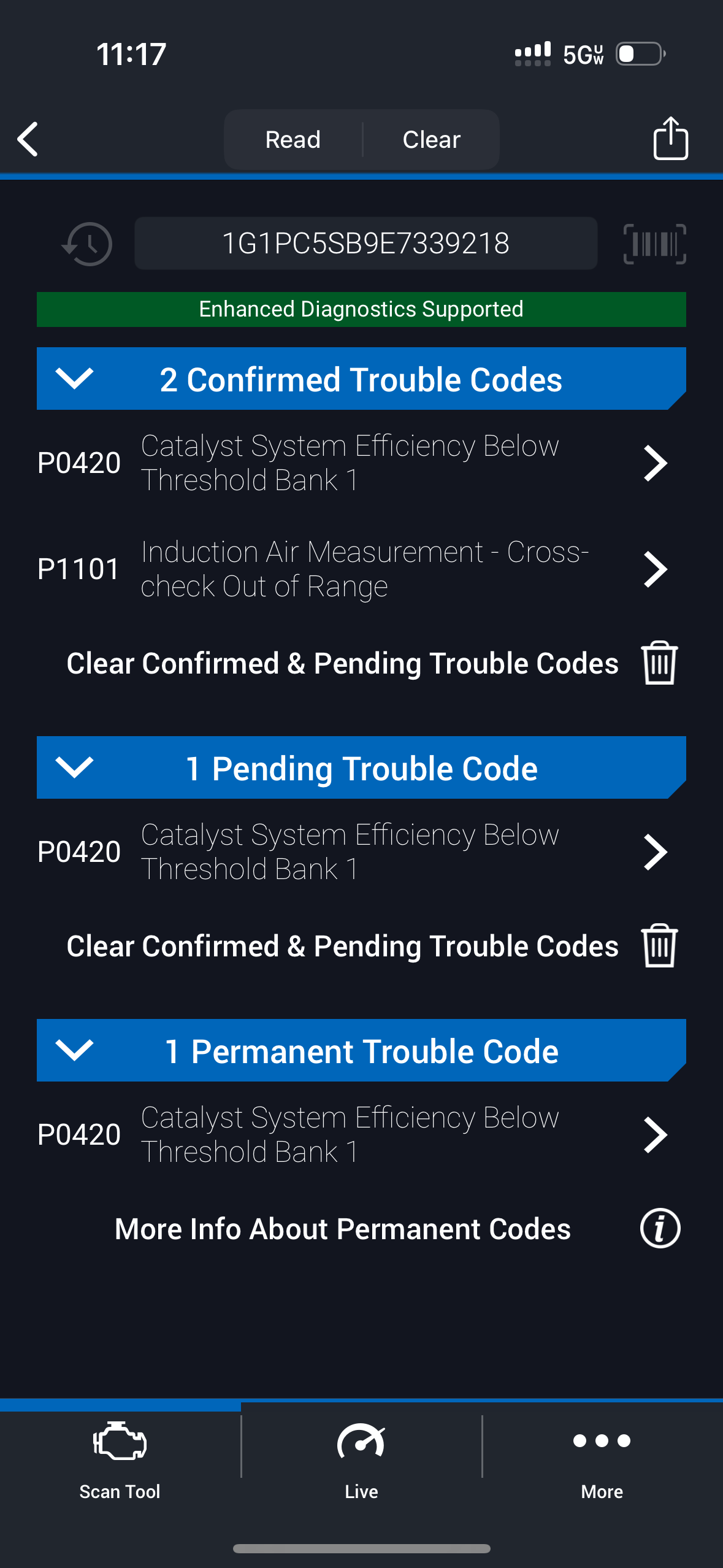Tap the Read segment button
The width and height of the screenshot is (723, 1568).
coord(293,140)
